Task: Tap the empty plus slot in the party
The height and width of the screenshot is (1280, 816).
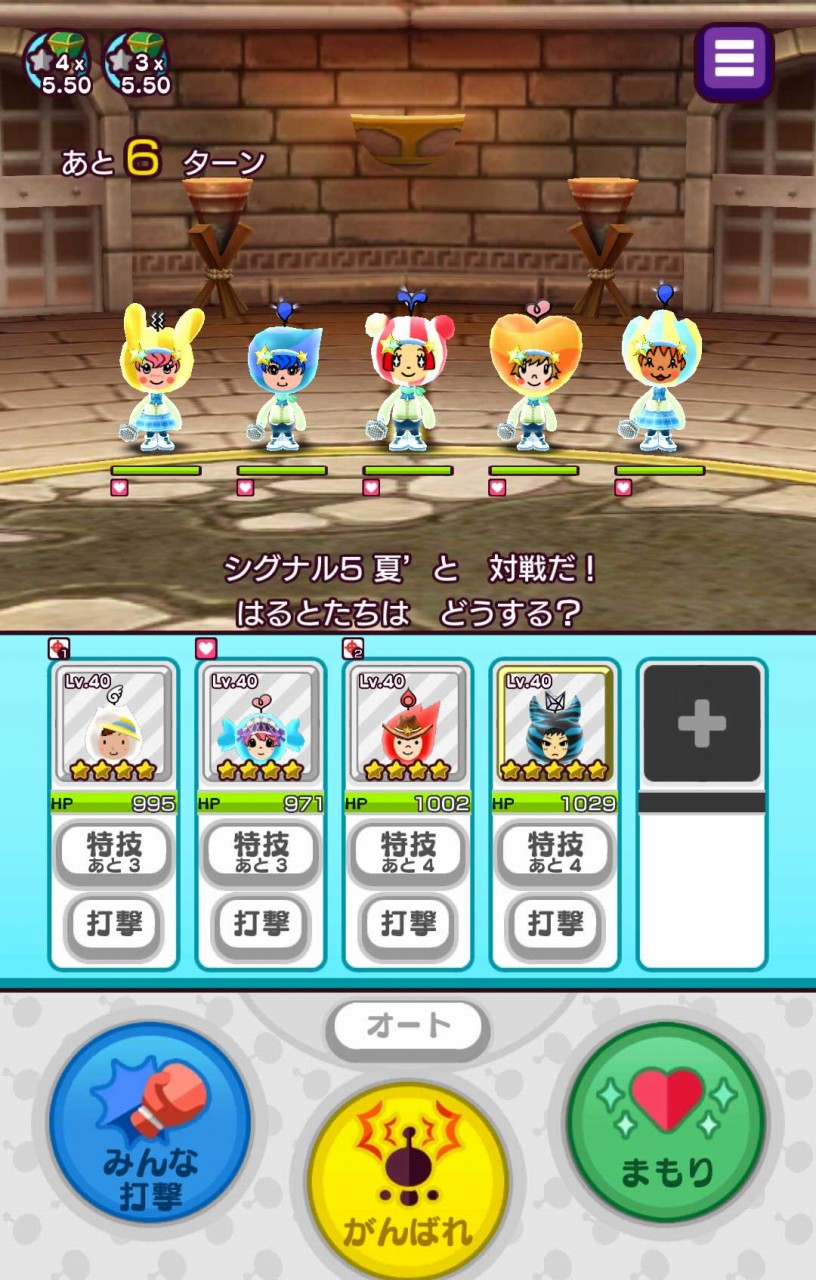Action: [x=702, y=723]
